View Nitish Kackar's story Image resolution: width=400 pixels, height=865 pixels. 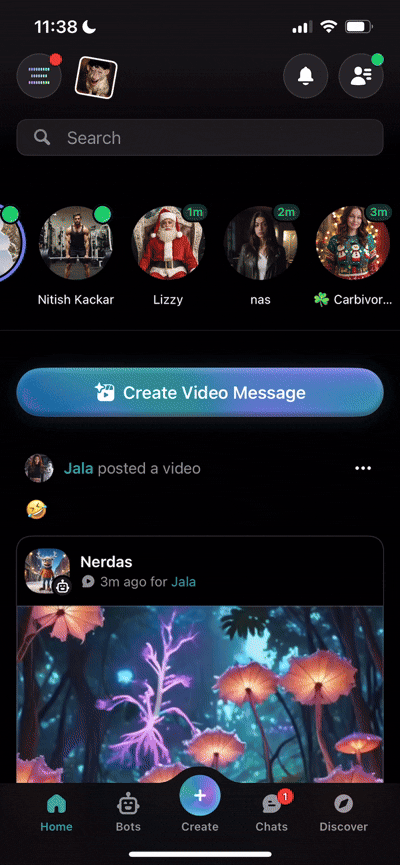point(76,243)
